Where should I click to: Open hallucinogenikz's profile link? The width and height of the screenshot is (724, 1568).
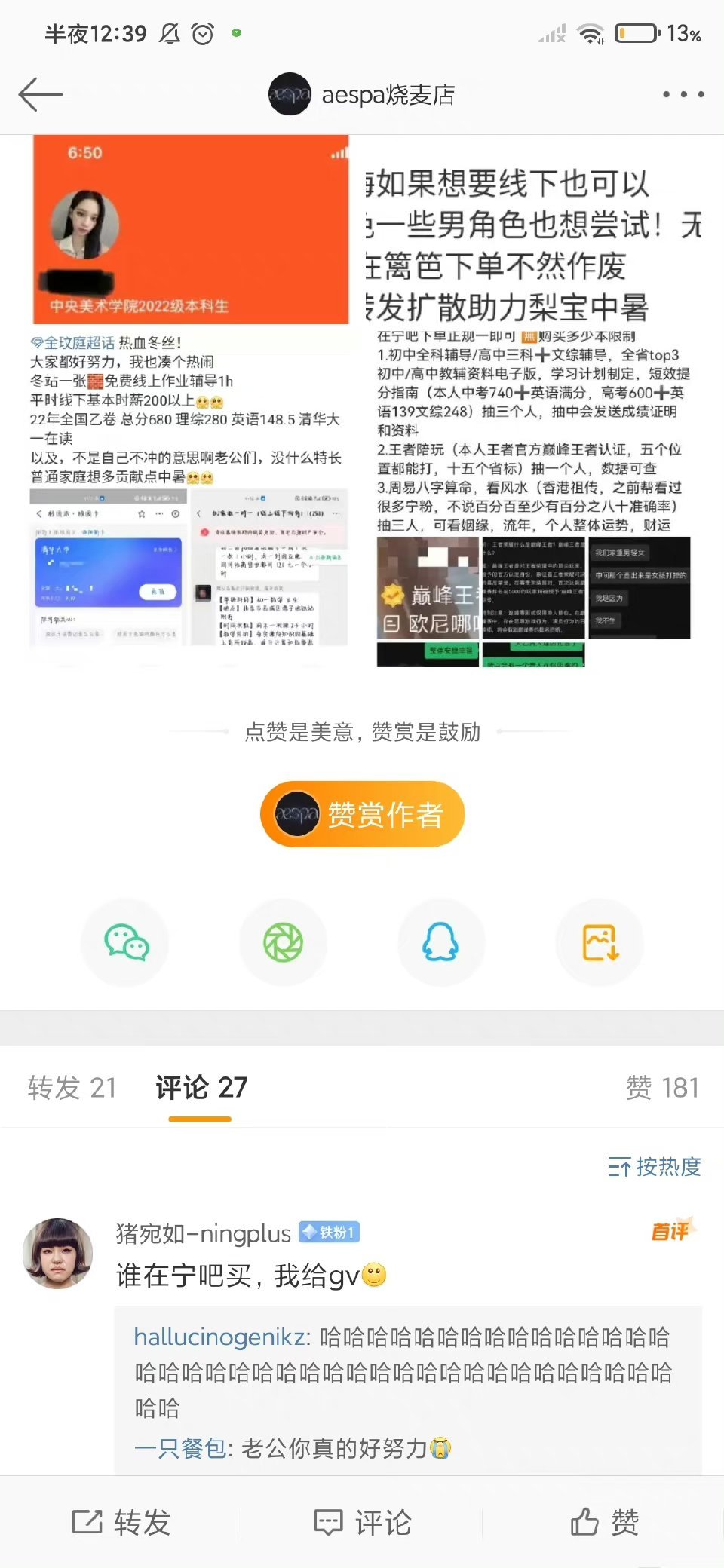[221, 1337]
